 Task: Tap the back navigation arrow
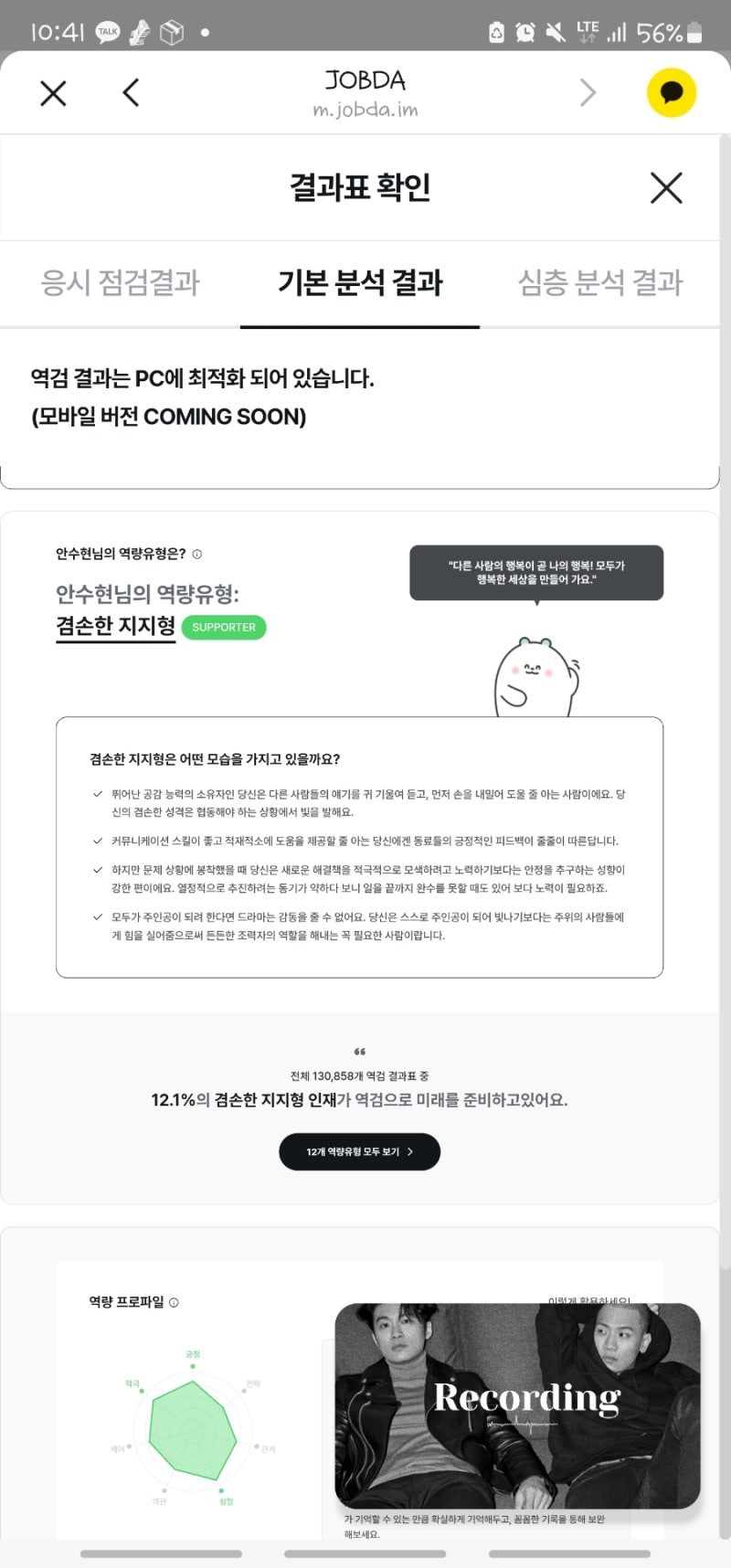coord(131,92)
